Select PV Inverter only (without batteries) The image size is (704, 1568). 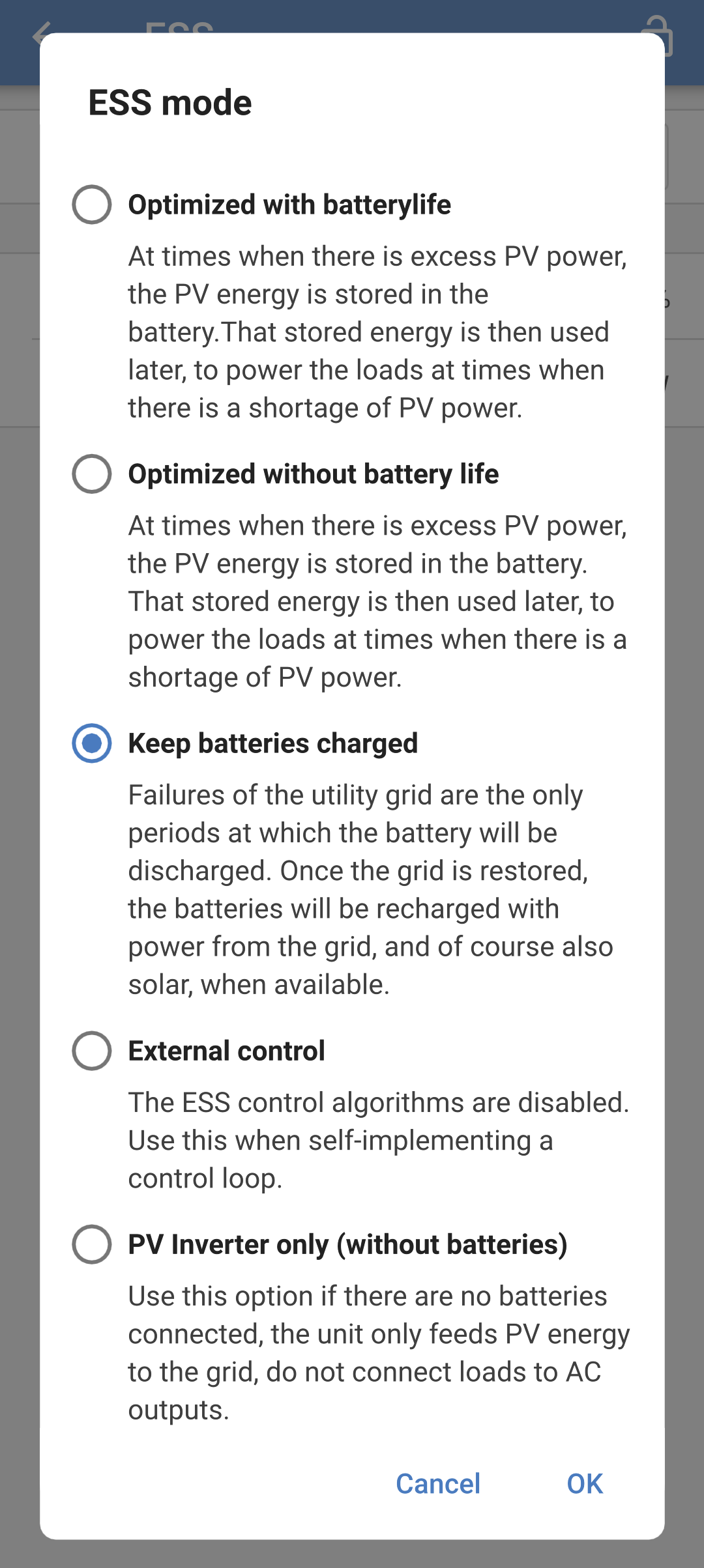tap(92, 1244)
